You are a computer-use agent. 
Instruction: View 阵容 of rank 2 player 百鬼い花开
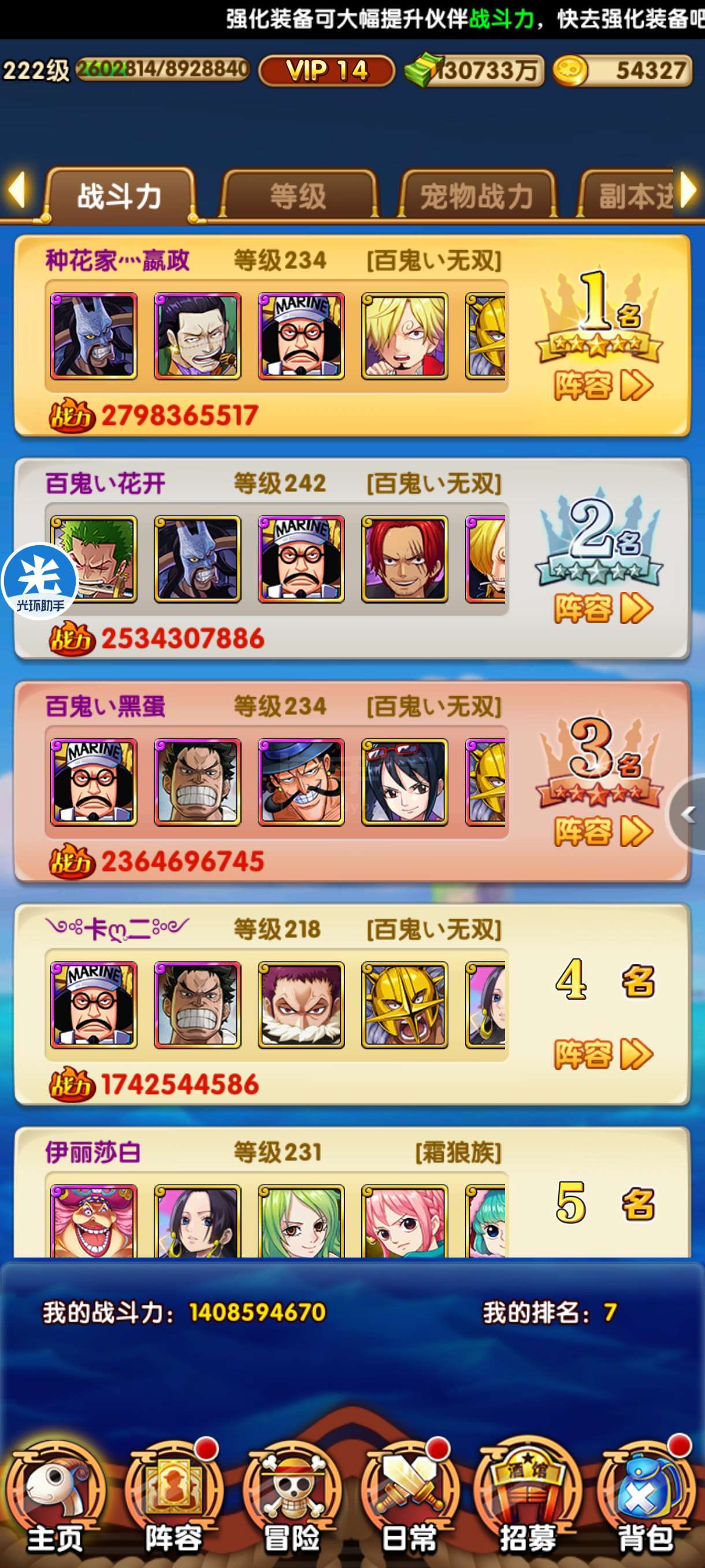tap(603, 608)
